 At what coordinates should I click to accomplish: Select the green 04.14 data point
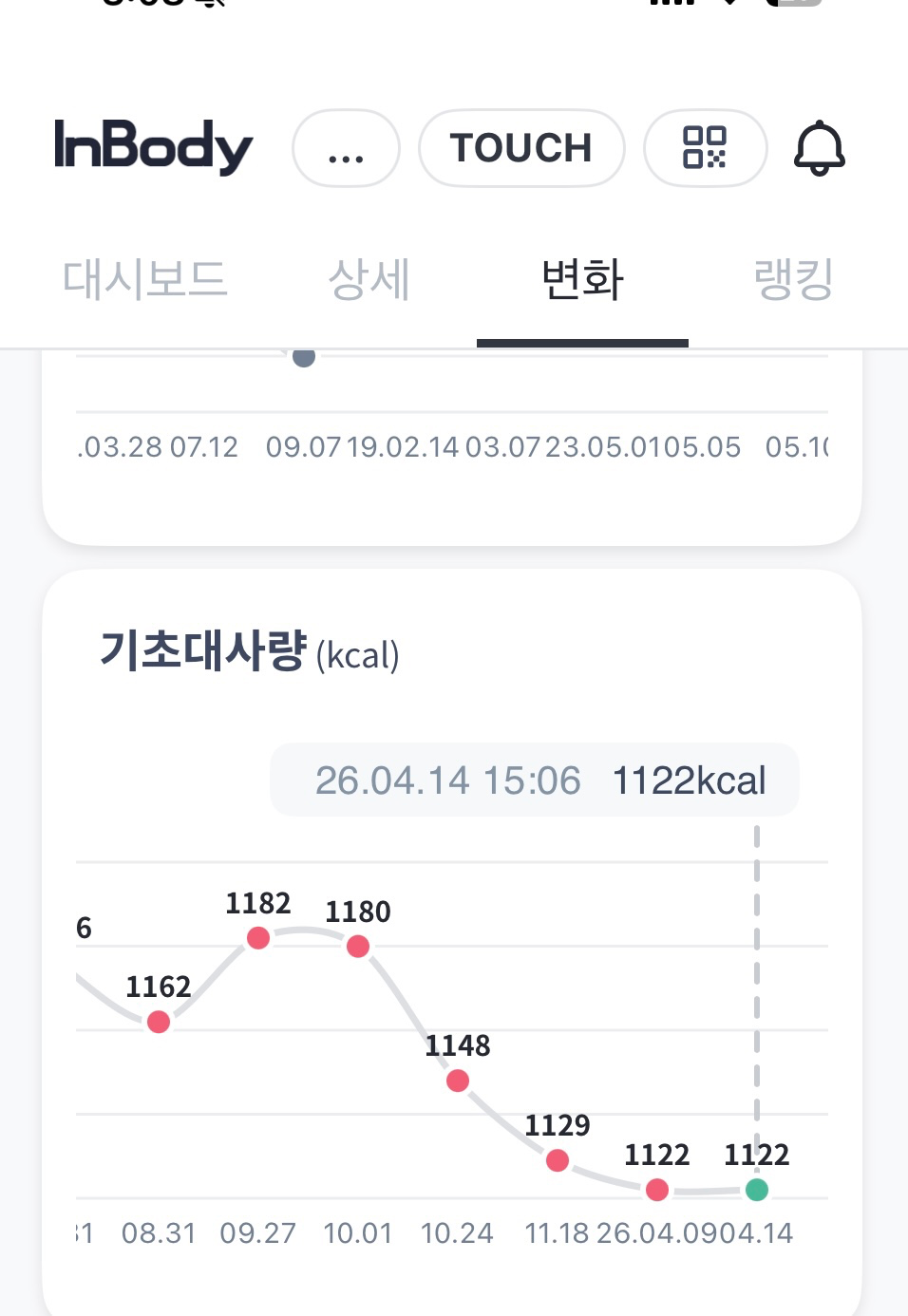click(x=756, y=1189)
